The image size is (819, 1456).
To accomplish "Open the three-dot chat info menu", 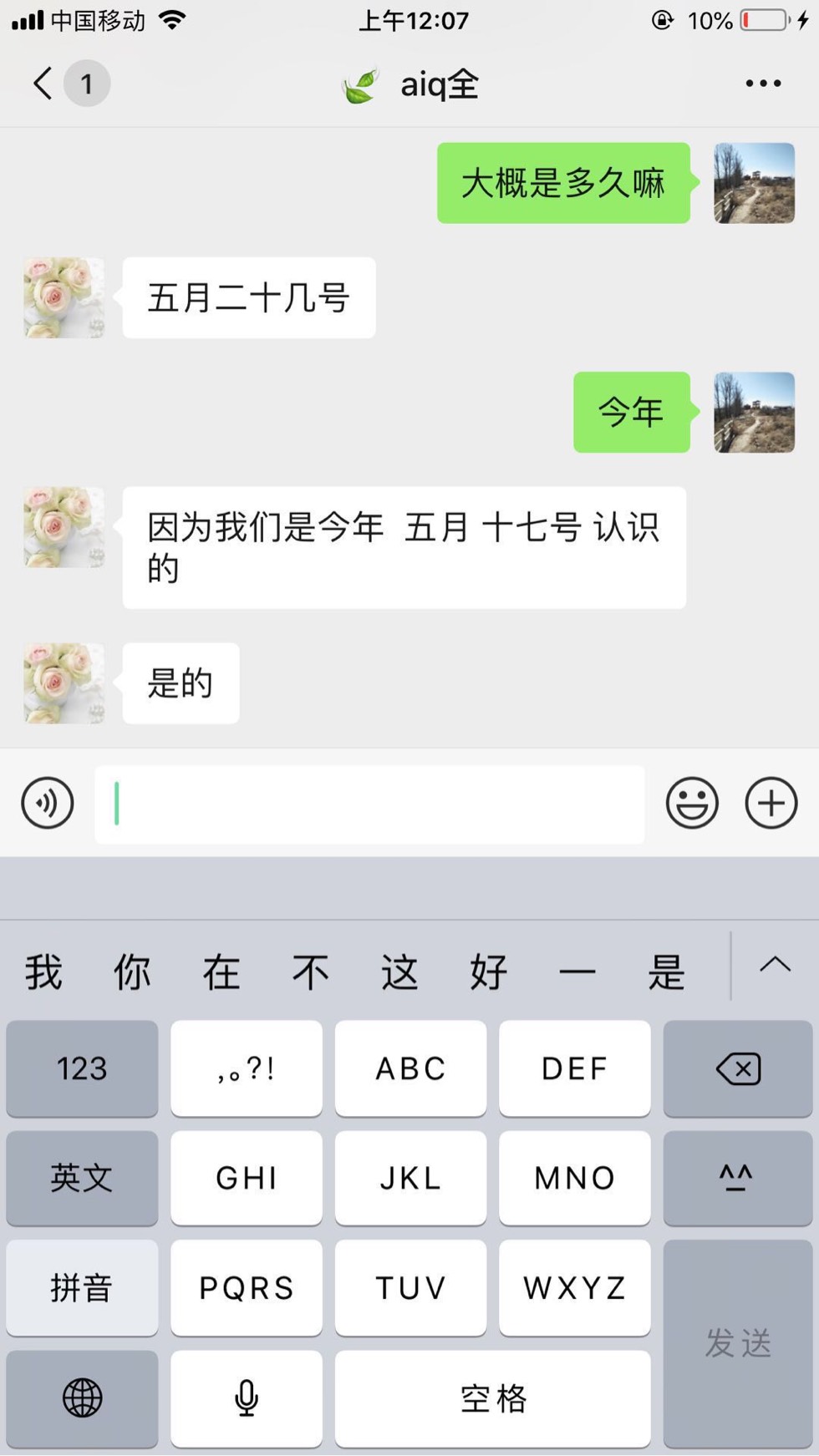I will (762, 84).
